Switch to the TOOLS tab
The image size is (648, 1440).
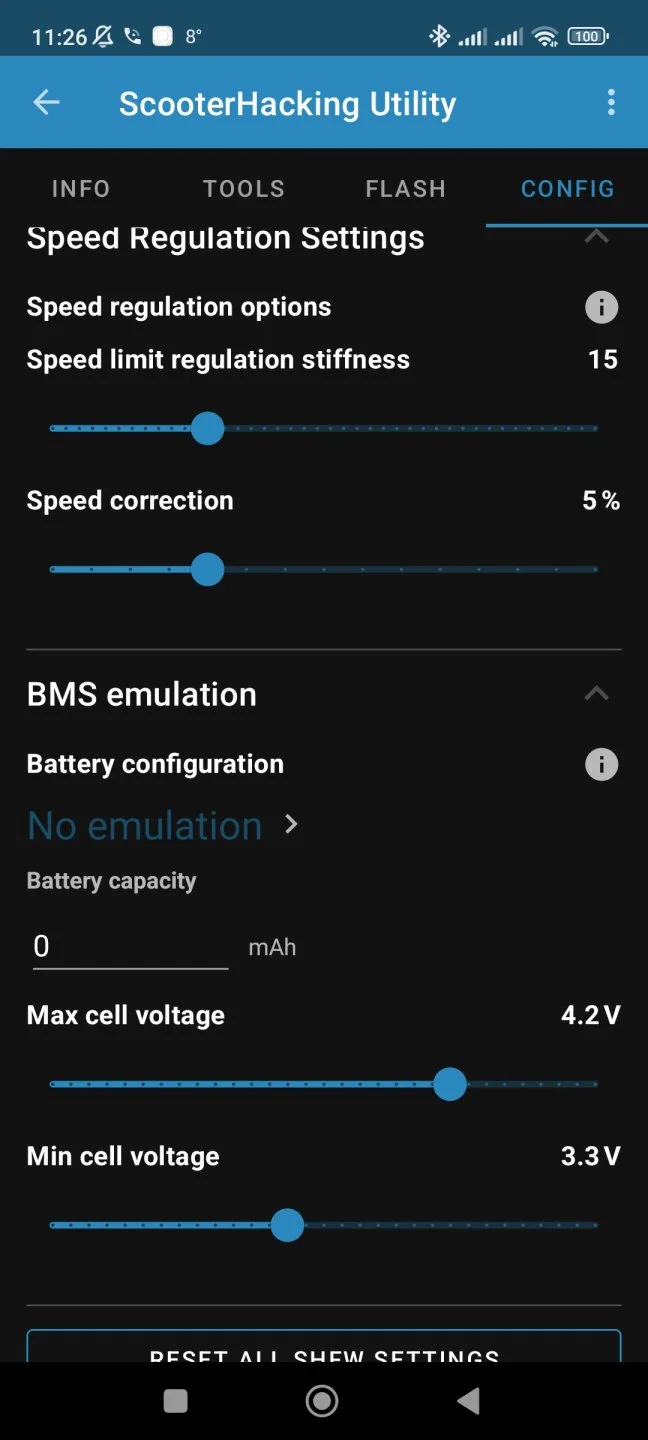(x=244, y=189)
